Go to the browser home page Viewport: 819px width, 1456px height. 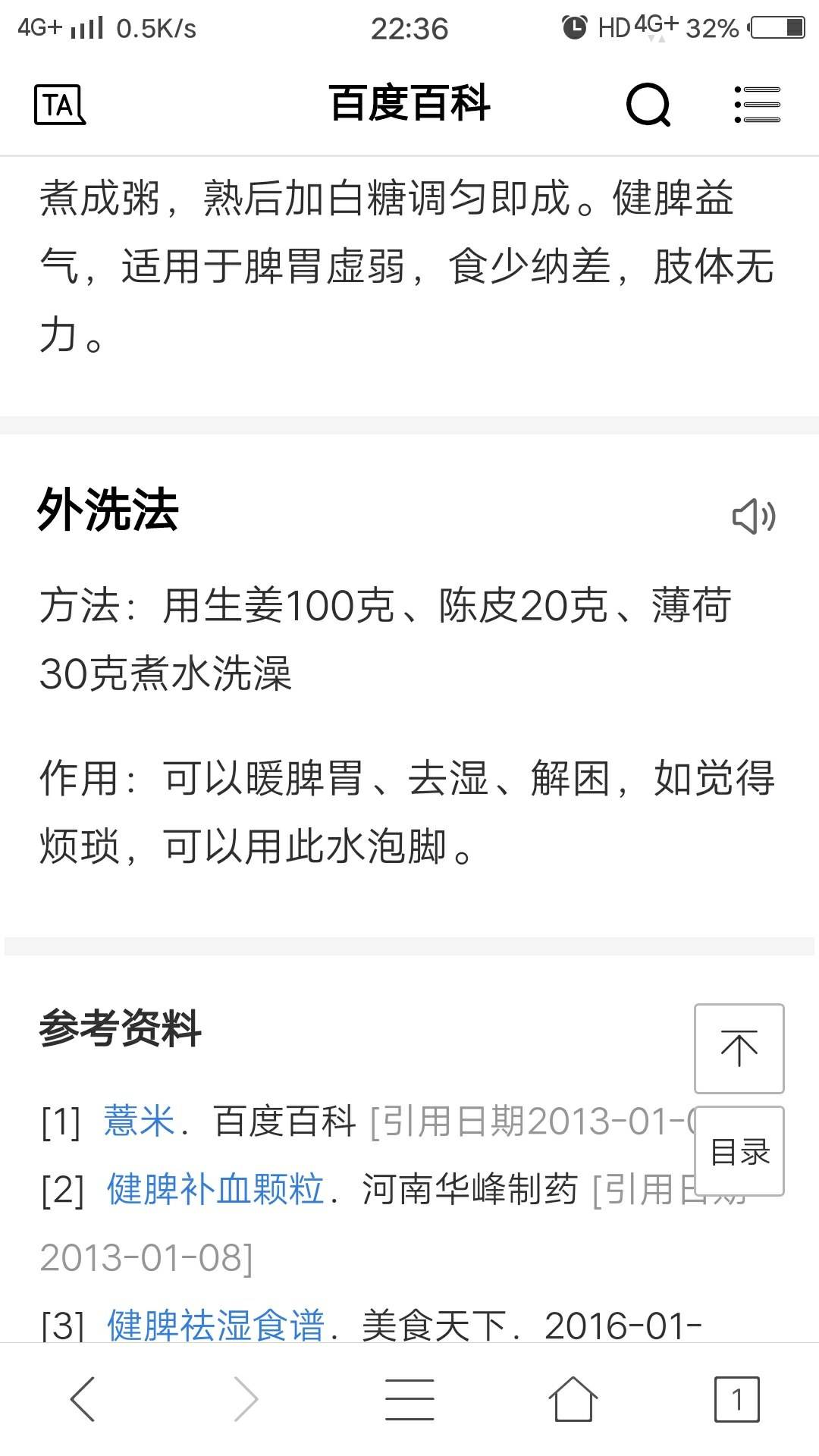tap(573, 1399)
